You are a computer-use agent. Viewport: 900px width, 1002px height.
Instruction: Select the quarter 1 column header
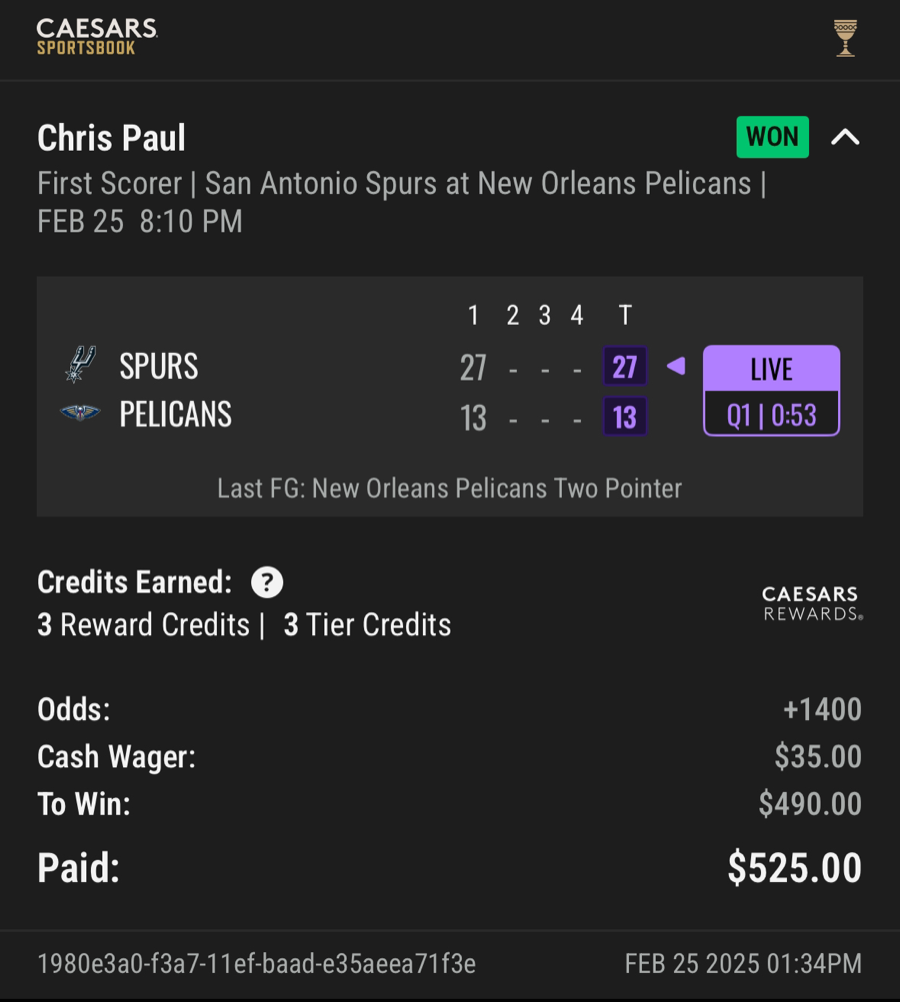[473, 315]
